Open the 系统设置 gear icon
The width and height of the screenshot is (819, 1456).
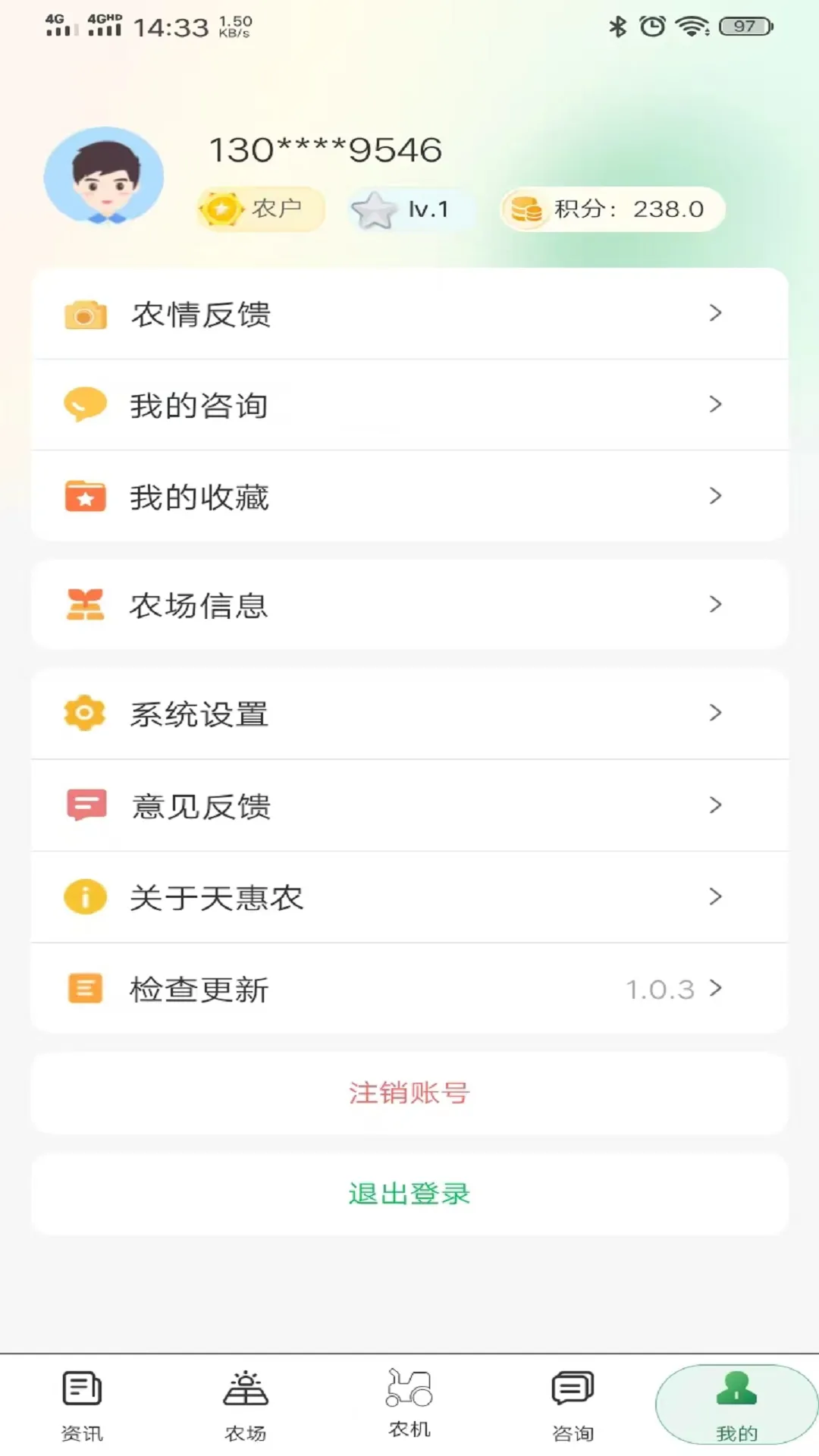point(85,713)
